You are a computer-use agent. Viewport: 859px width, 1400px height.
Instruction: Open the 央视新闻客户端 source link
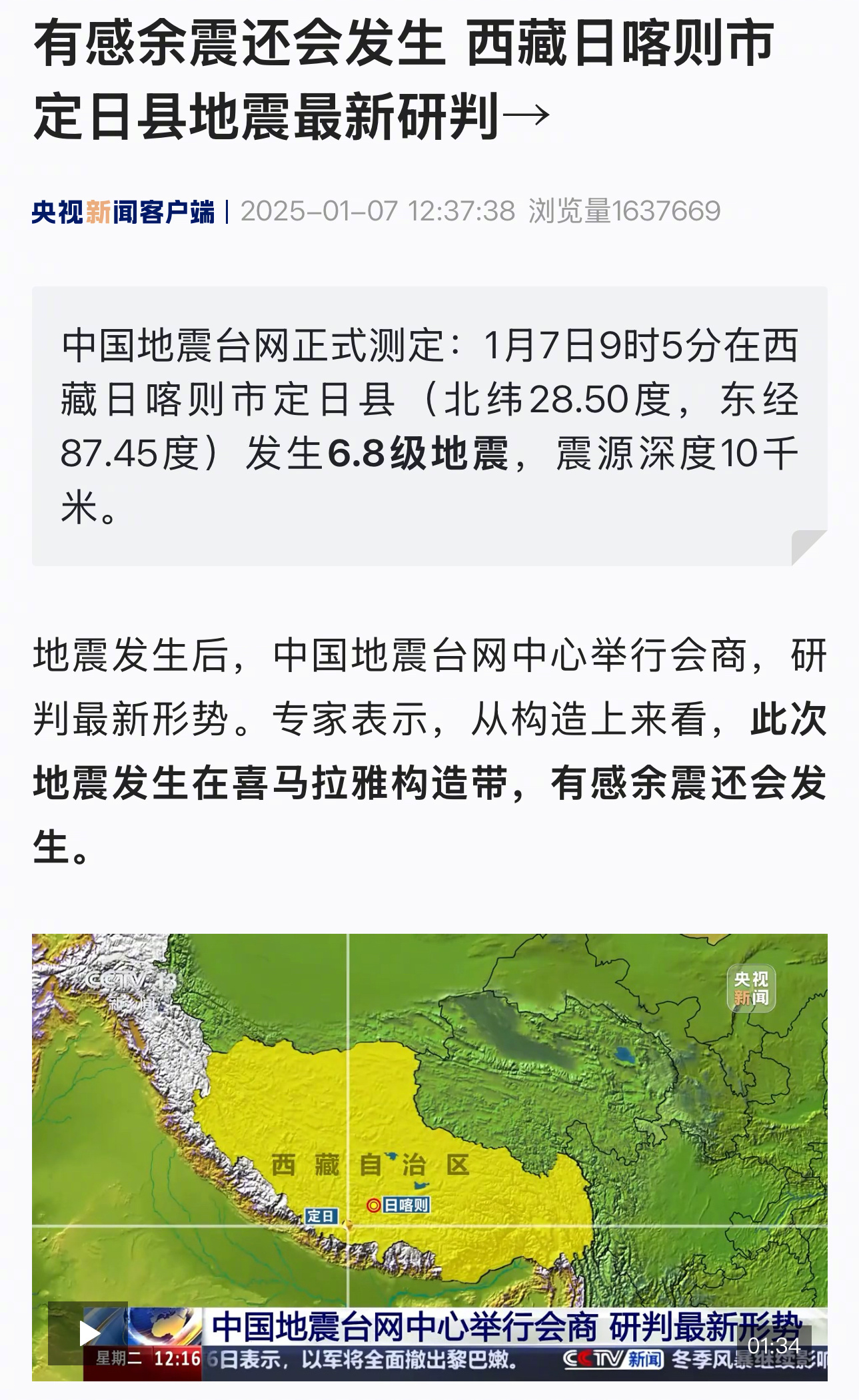[123, 212]
